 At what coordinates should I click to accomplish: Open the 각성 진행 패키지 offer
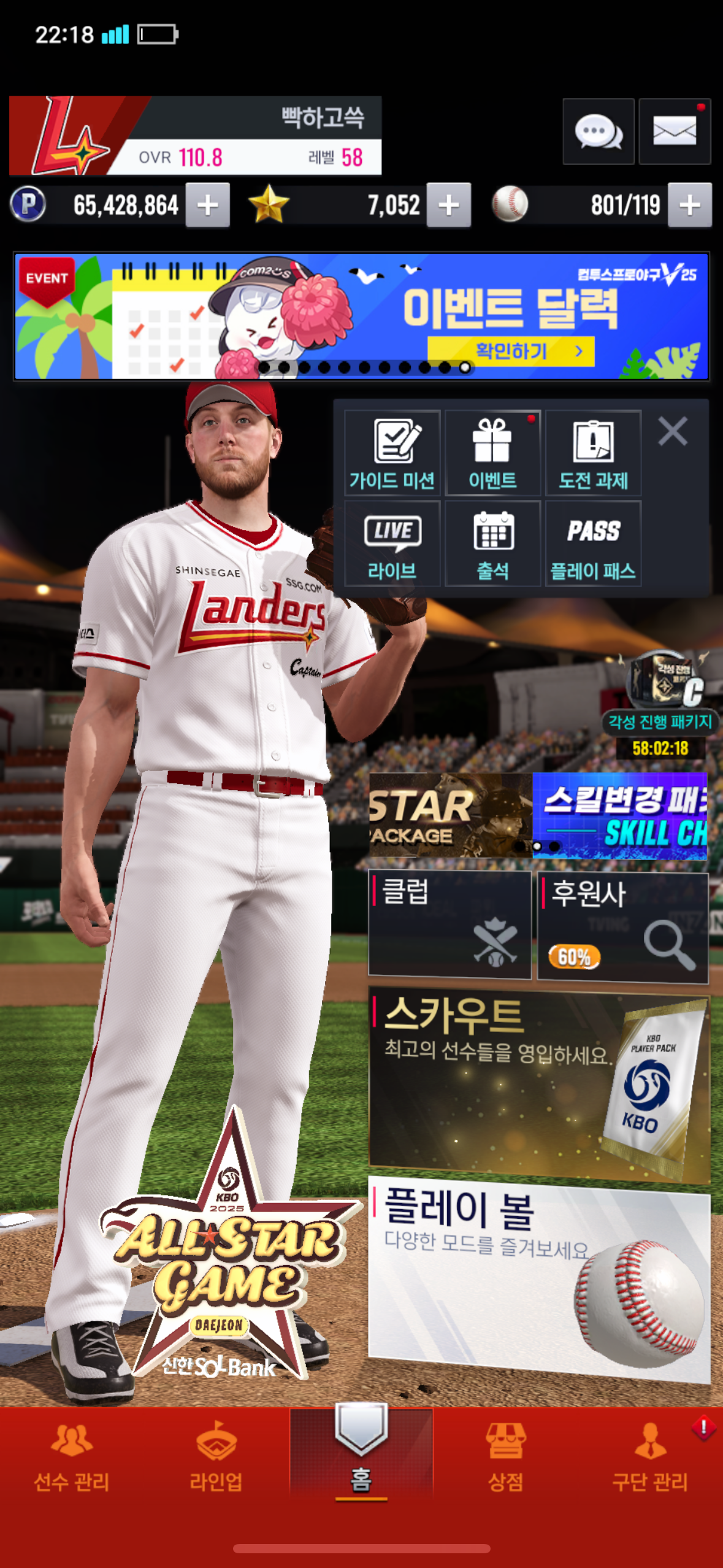pyautogui.click(x=660, y=704)
